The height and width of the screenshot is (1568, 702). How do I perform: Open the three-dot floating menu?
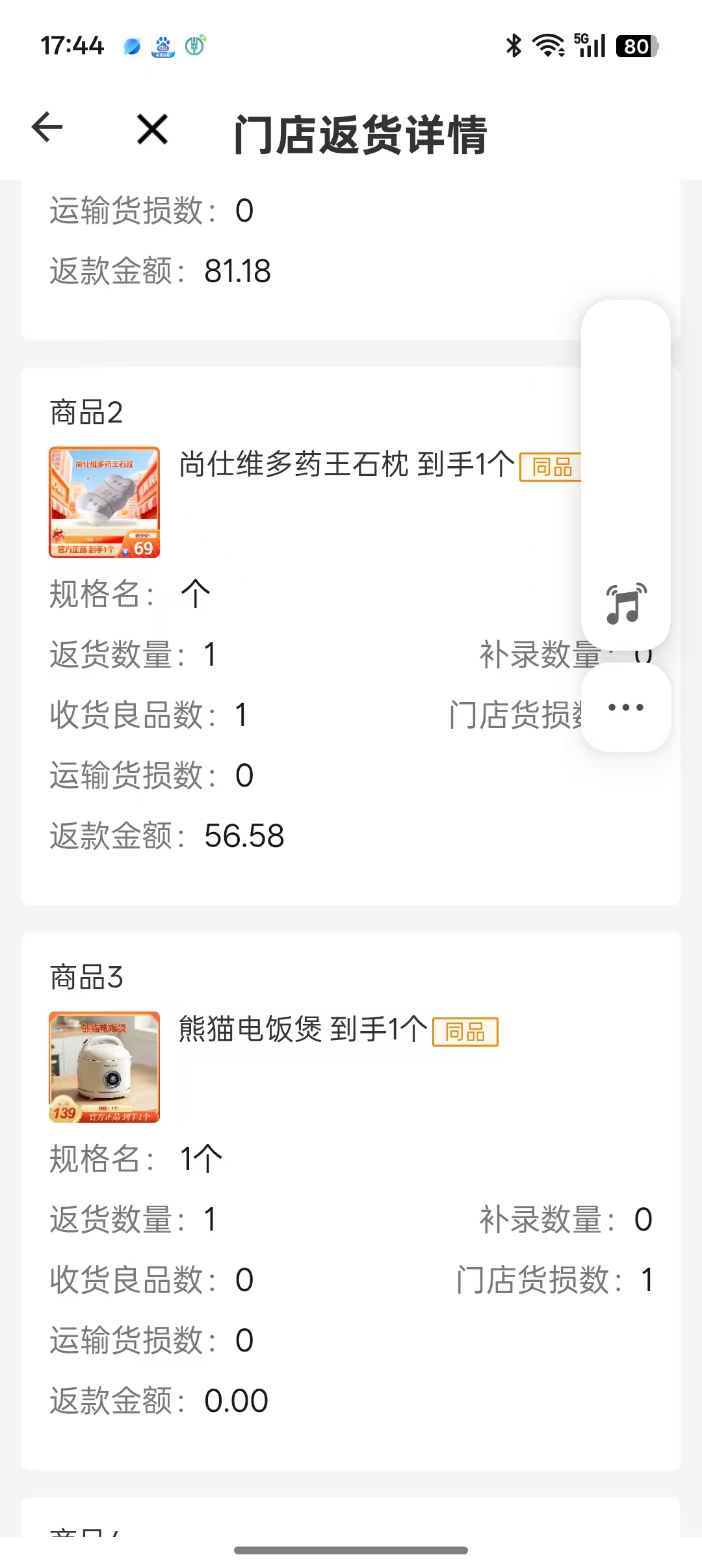point(626,707)
